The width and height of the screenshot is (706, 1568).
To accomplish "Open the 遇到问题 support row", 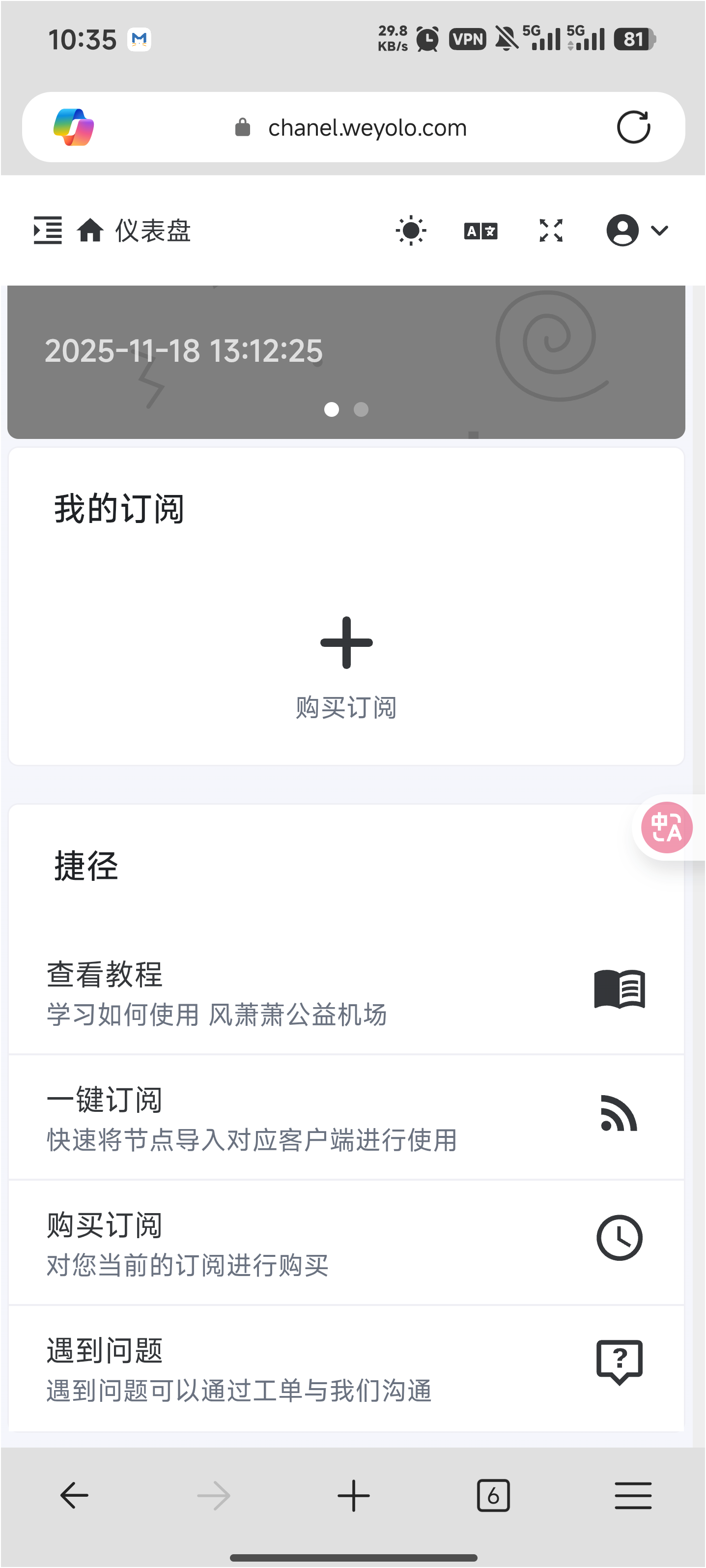I will 346,1368.
